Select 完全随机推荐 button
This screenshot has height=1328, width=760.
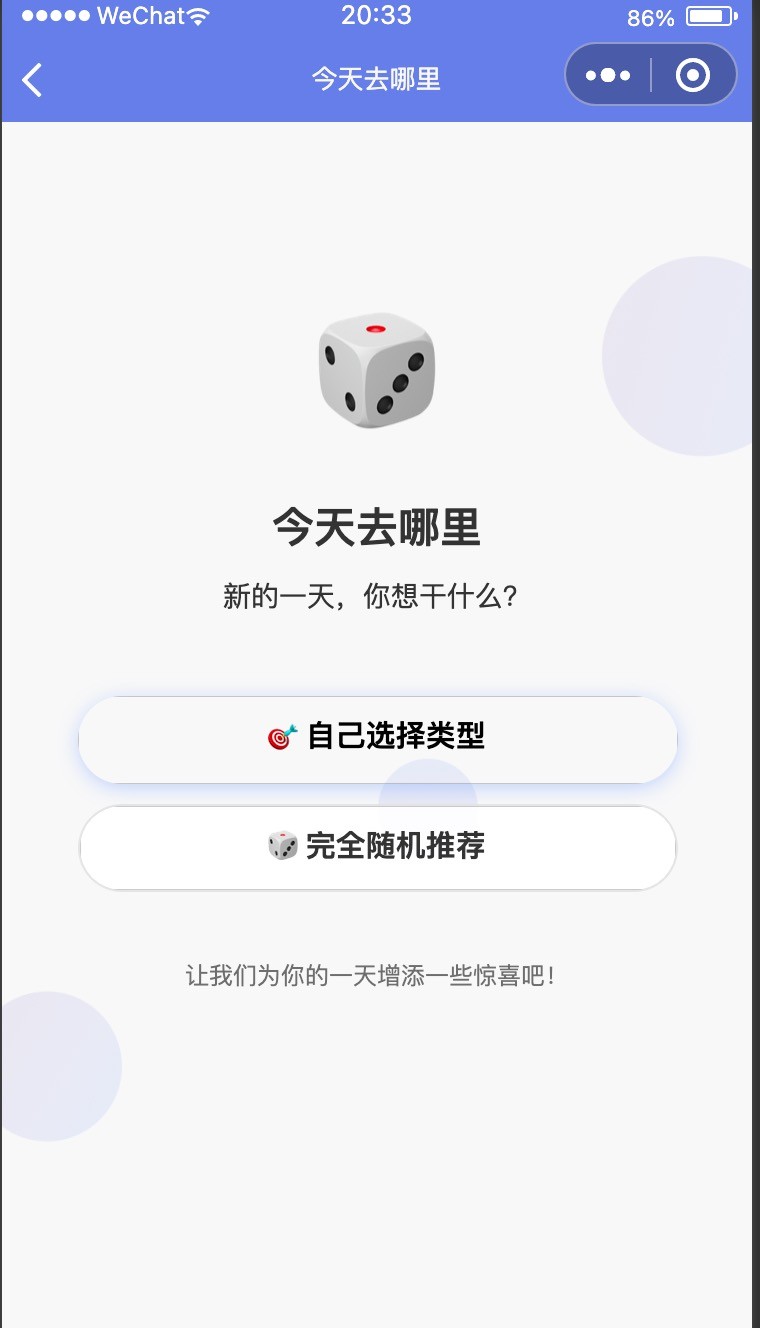coord(378,847)
